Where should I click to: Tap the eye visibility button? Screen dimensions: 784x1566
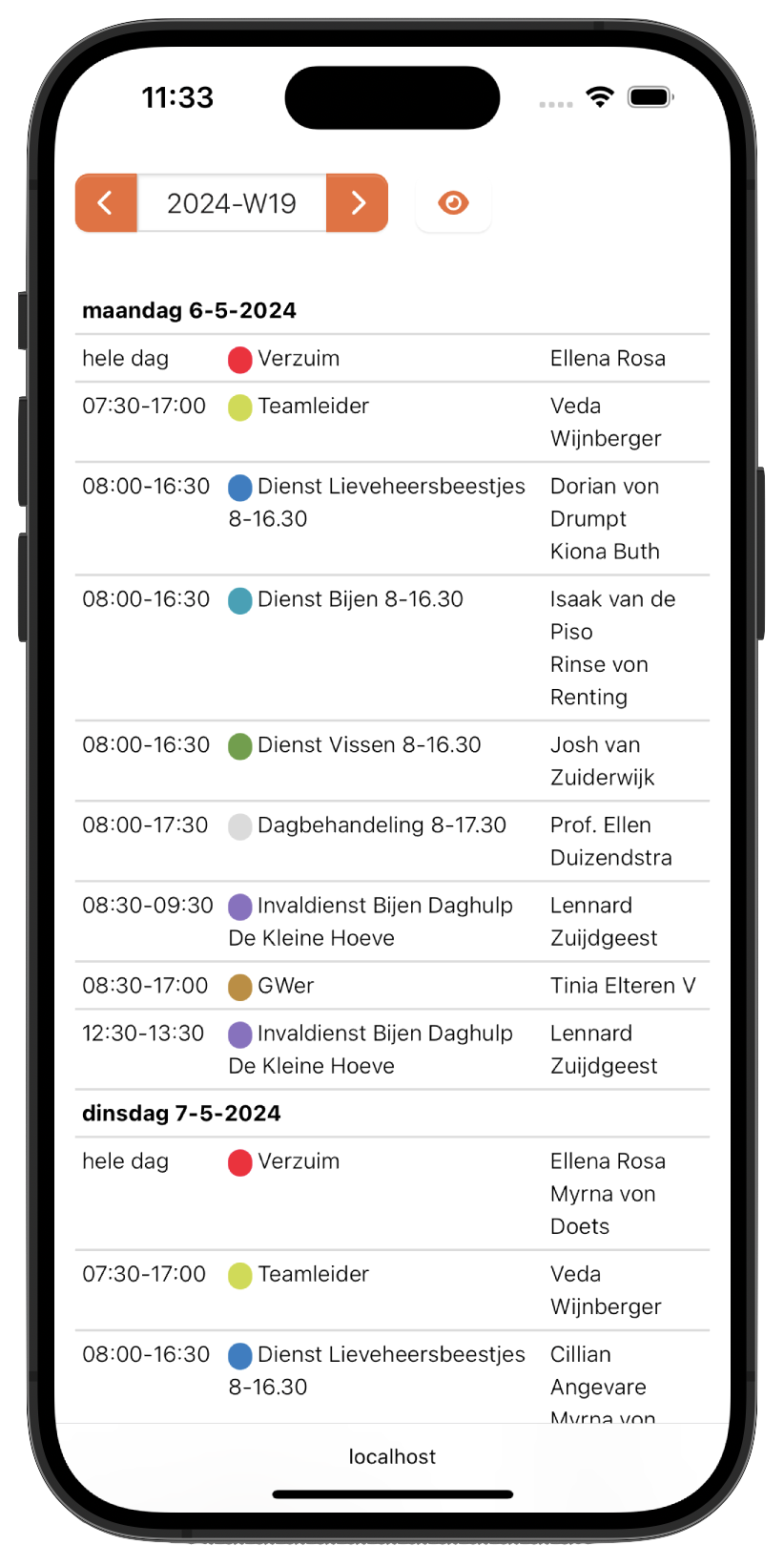coord(453,203)
